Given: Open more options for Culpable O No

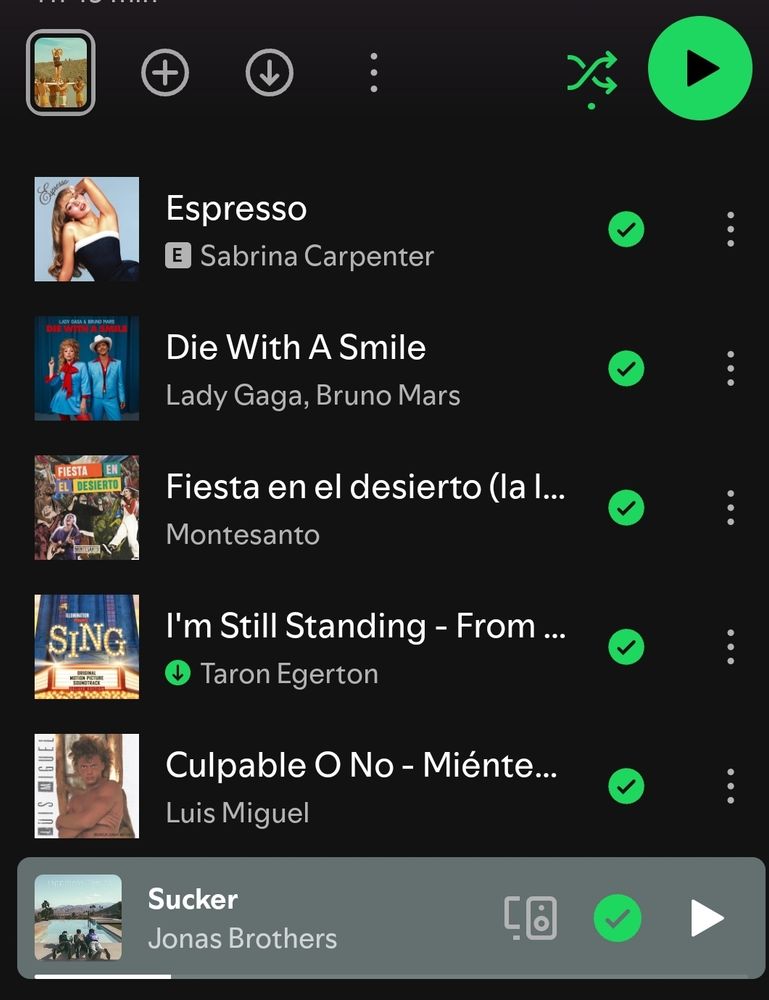Looking at the screenshot, I should pyautogui.click(x=731, y=786).
